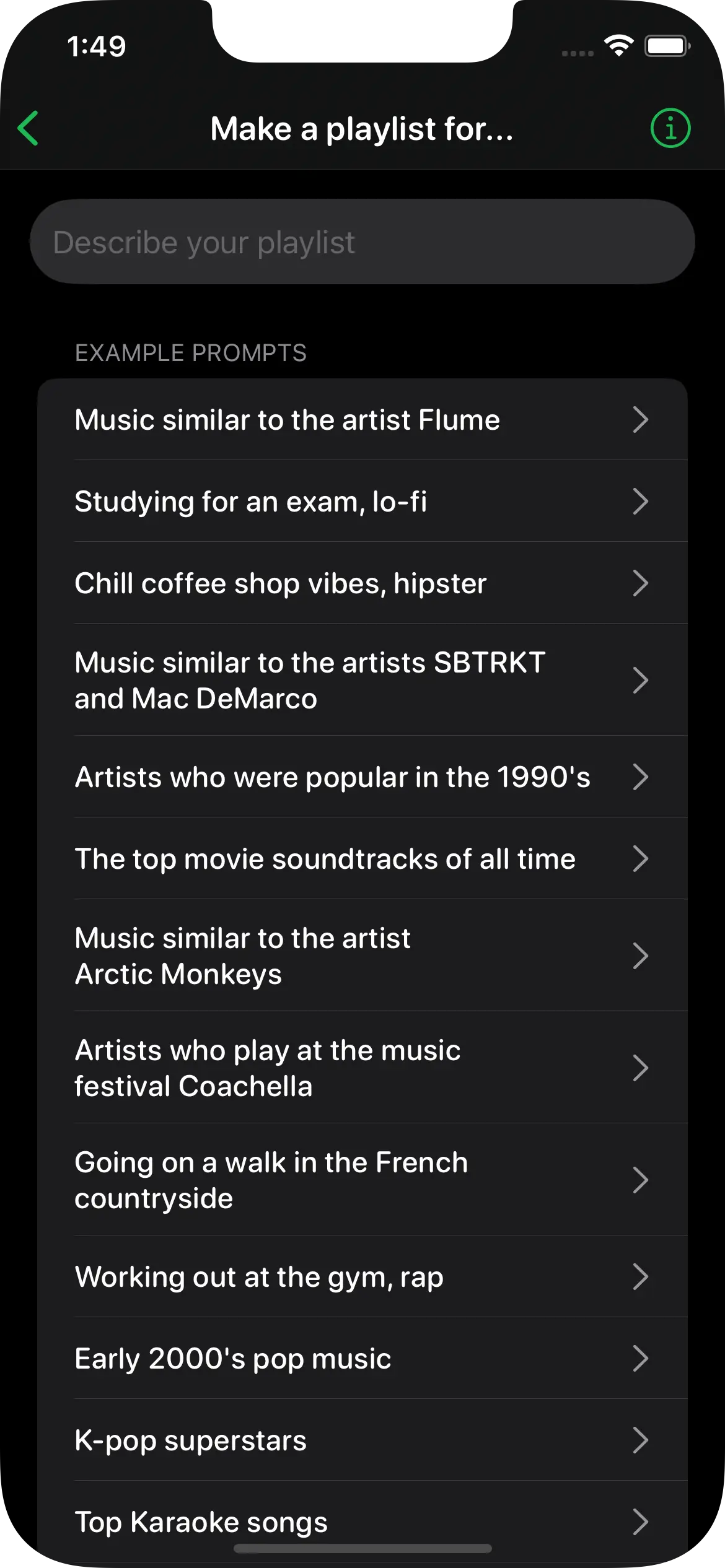Choose the Artists popular in the 1990's prompt

(362, 777)
